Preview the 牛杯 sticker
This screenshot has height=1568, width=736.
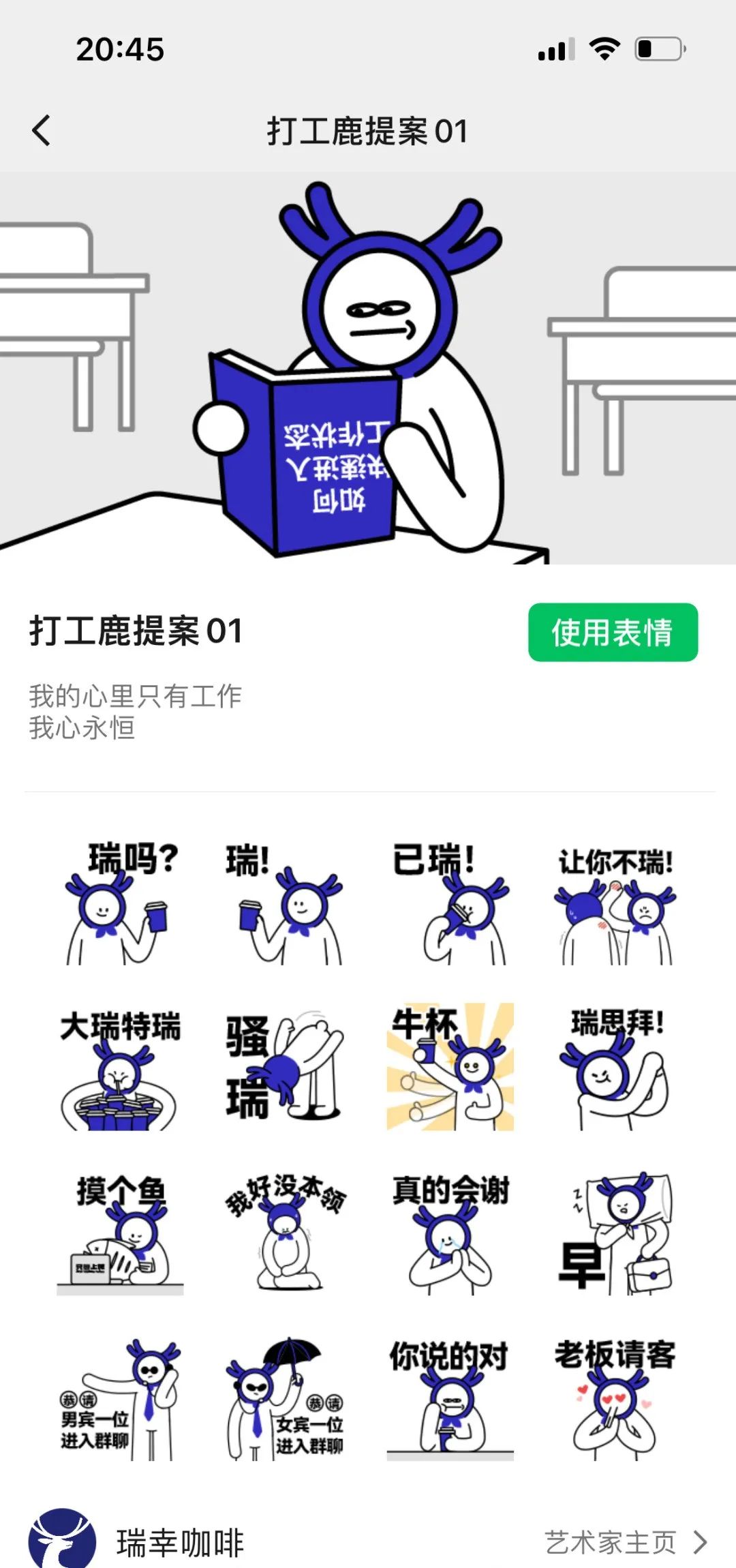click(450, 1067)
